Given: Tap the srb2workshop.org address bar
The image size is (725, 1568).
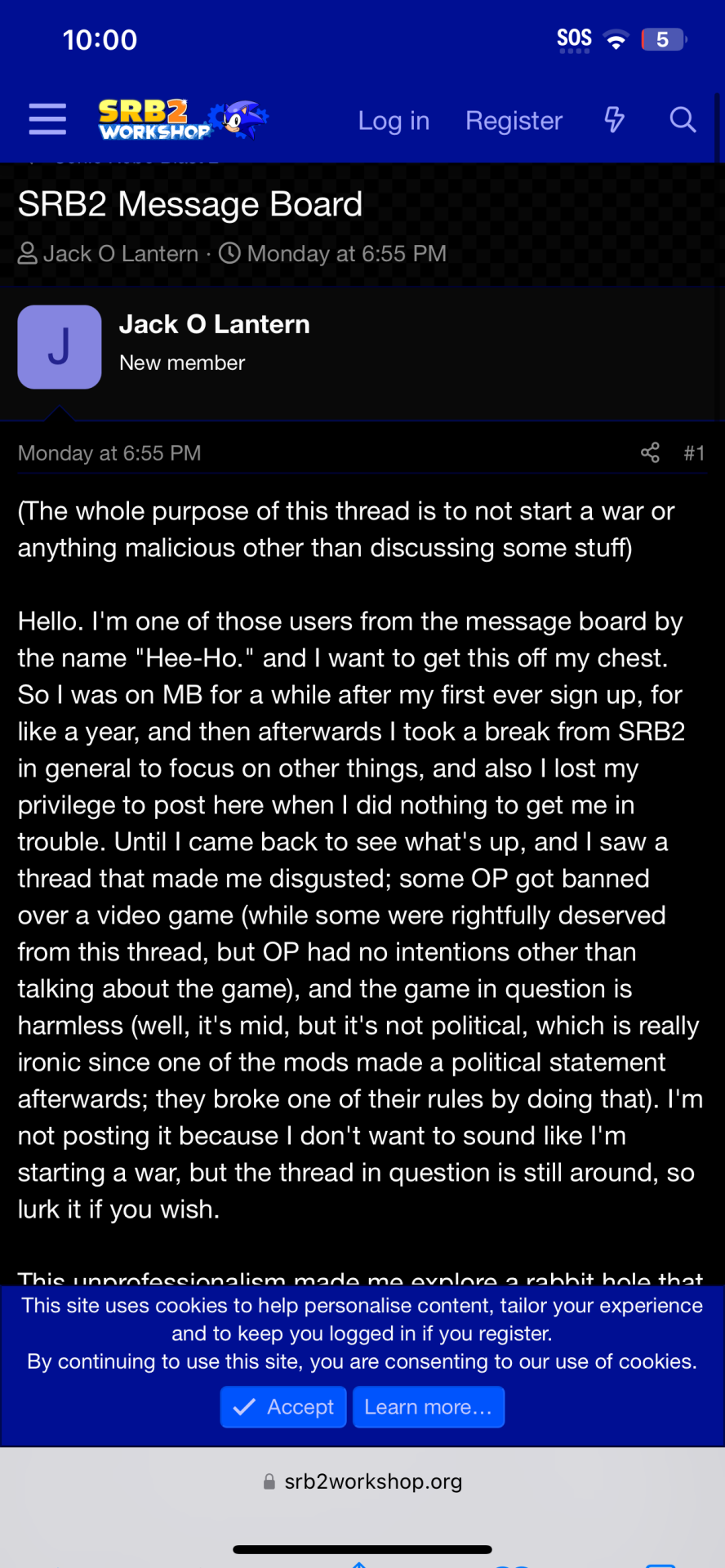Looking at the screenshot, I should pyautogui.click(x=362, y=1481).
